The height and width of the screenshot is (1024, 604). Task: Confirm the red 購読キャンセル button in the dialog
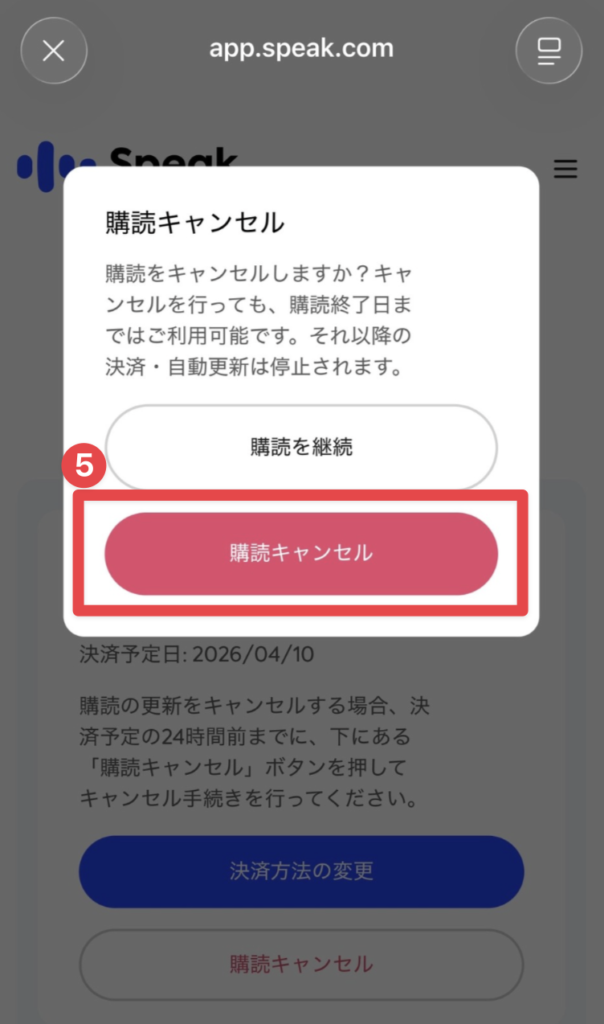pyautogui.click(x=301, y=553)
